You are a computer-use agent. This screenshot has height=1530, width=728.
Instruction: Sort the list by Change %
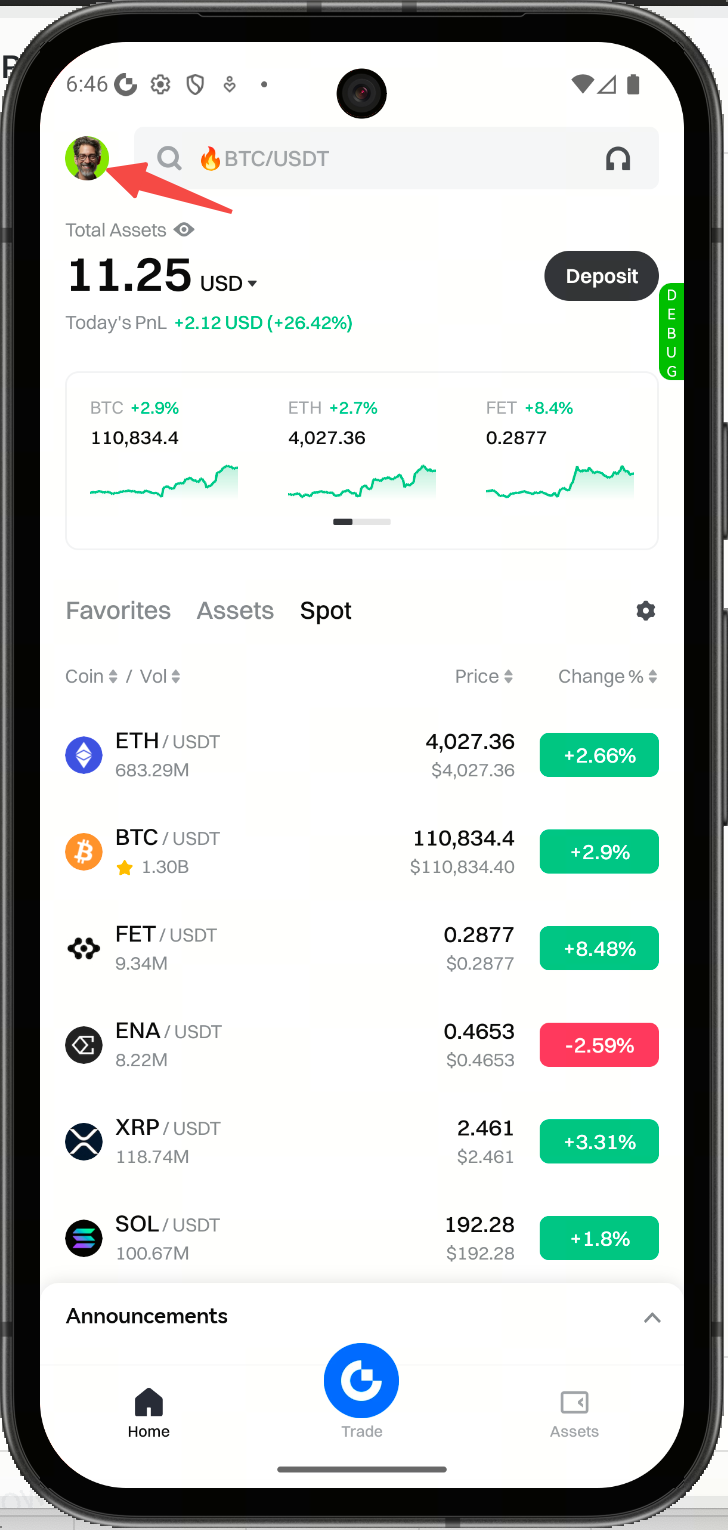pos(607,677)
